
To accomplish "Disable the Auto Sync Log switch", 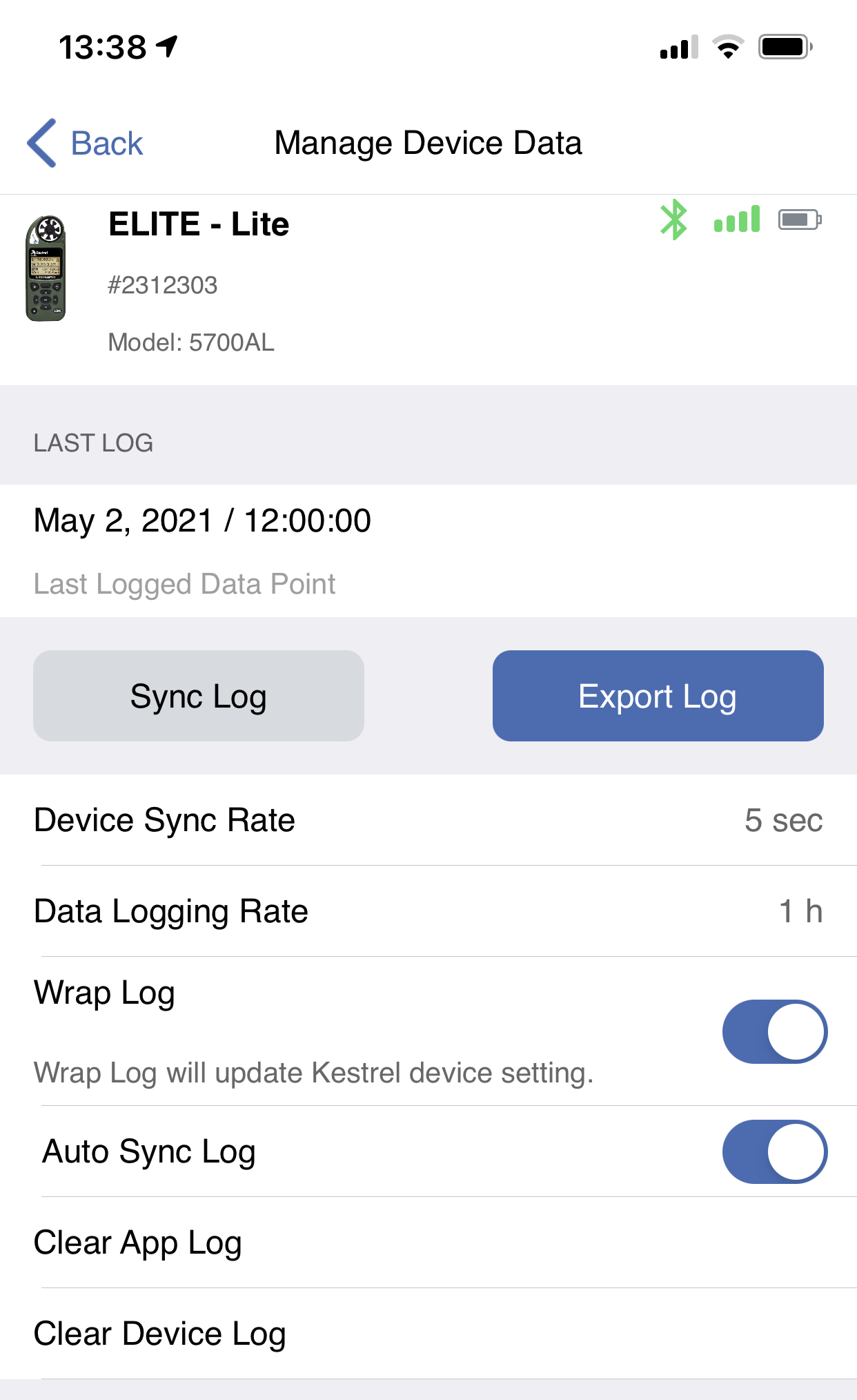I will (x=774, y=1151).
